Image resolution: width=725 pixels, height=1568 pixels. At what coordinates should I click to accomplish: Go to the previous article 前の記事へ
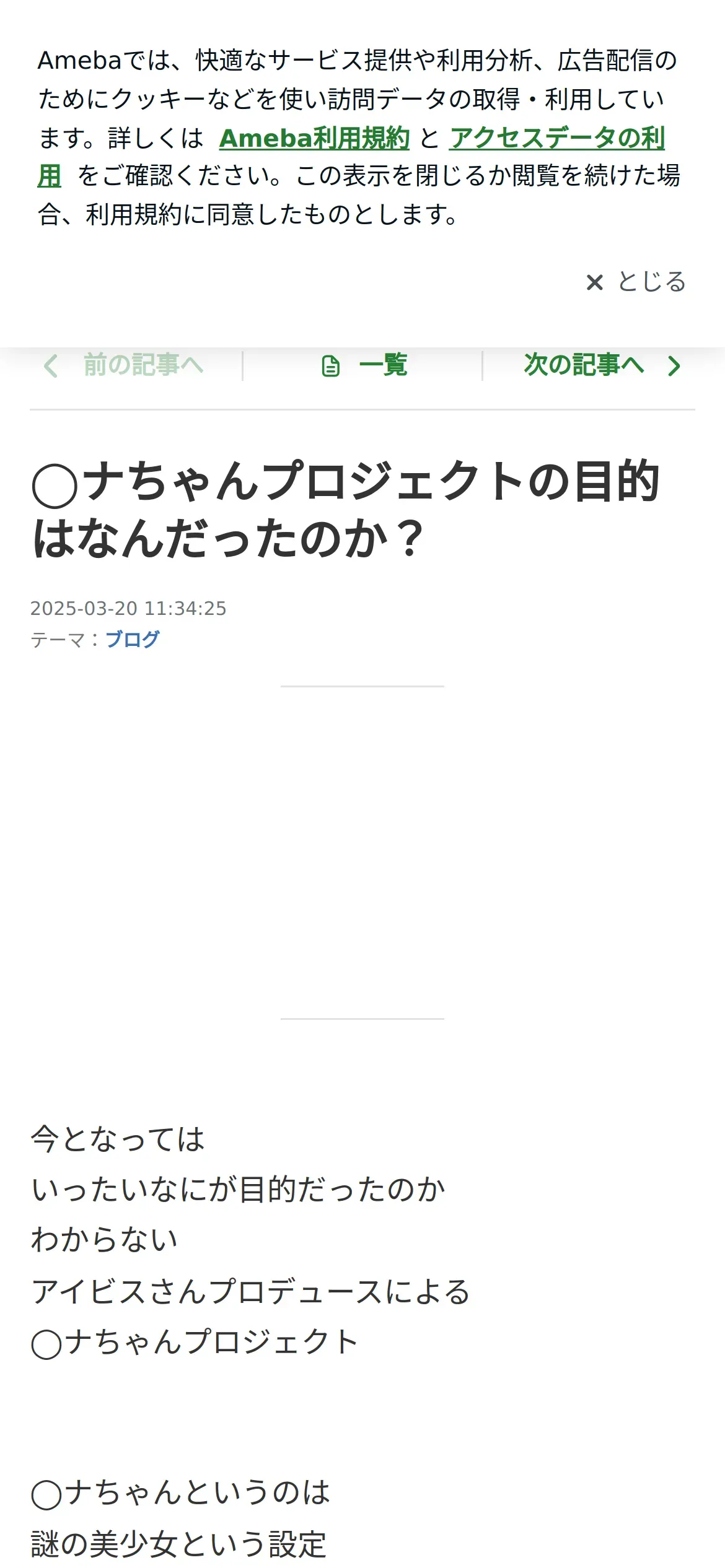[x=125, y=365]
